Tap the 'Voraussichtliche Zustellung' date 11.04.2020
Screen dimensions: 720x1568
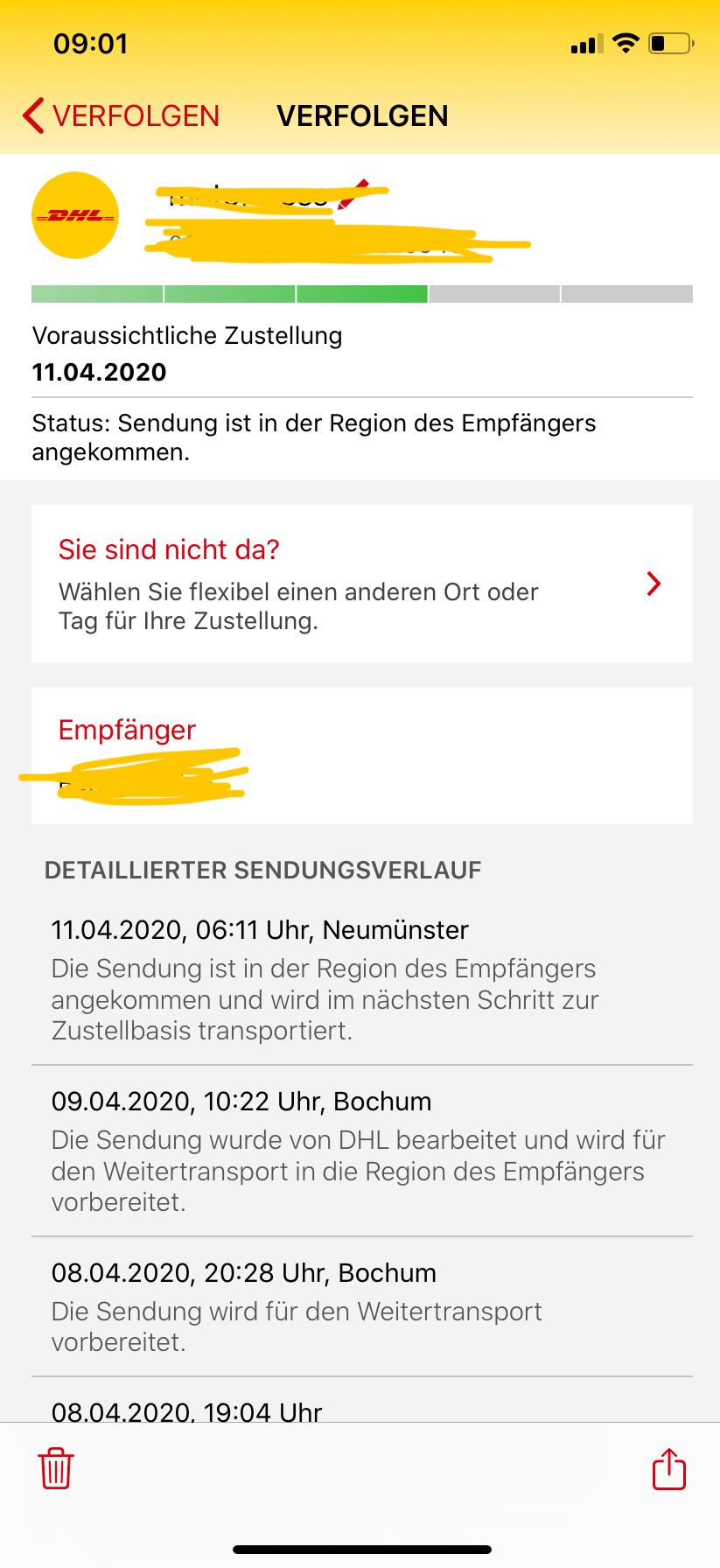(x=98, y=372)
